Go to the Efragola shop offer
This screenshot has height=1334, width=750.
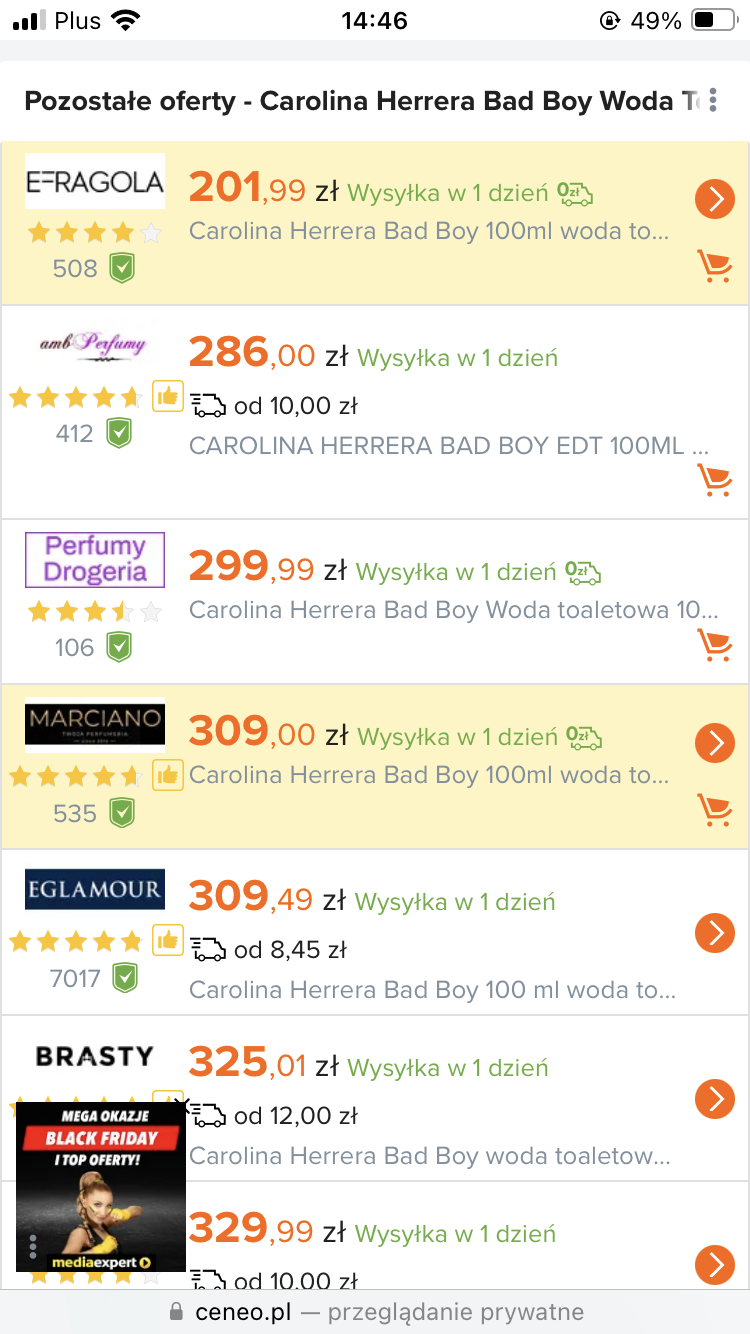(714, 200)
